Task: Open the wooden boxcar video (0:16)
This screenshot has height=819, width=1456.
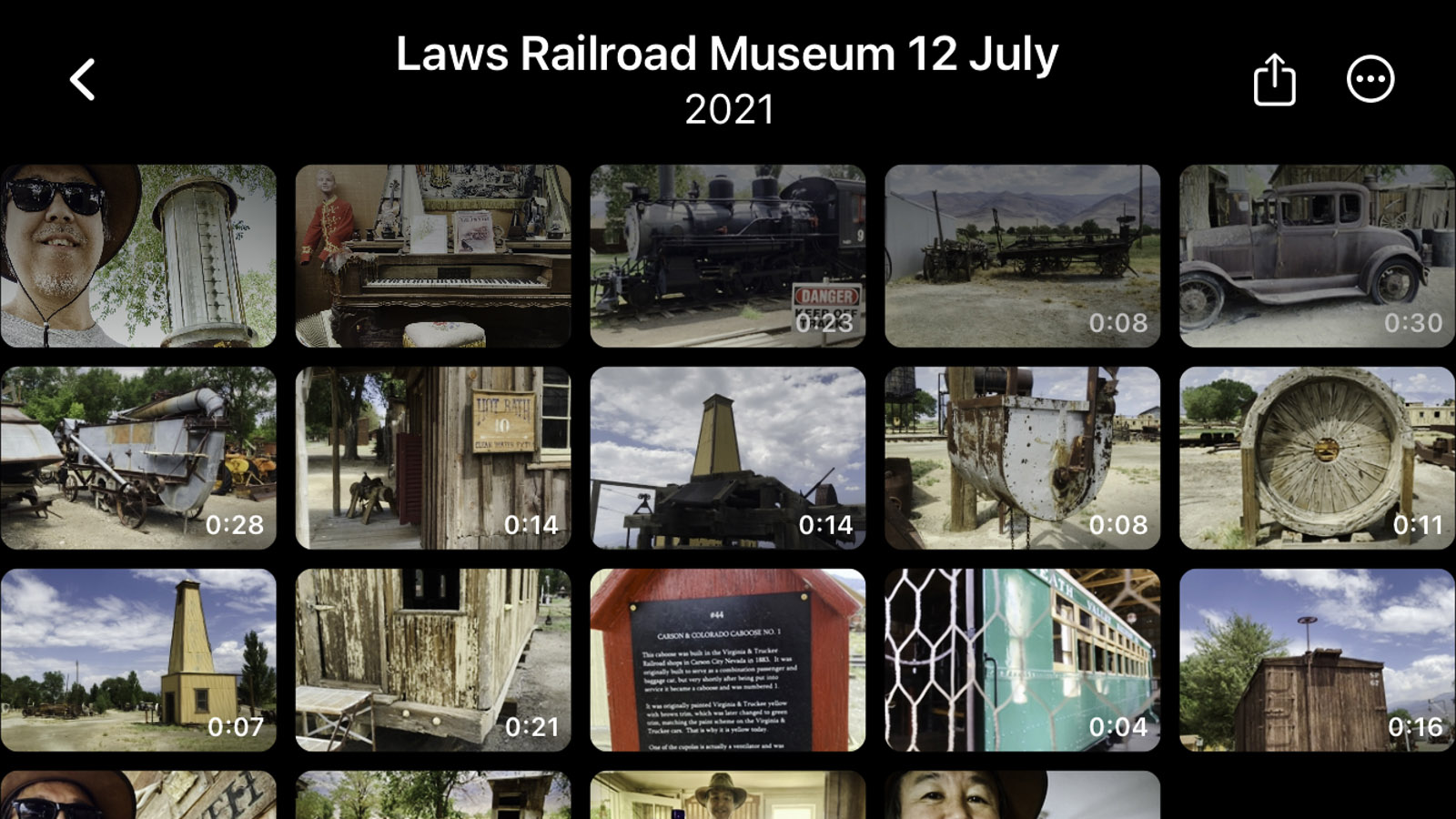Action: click(1318, 660)
